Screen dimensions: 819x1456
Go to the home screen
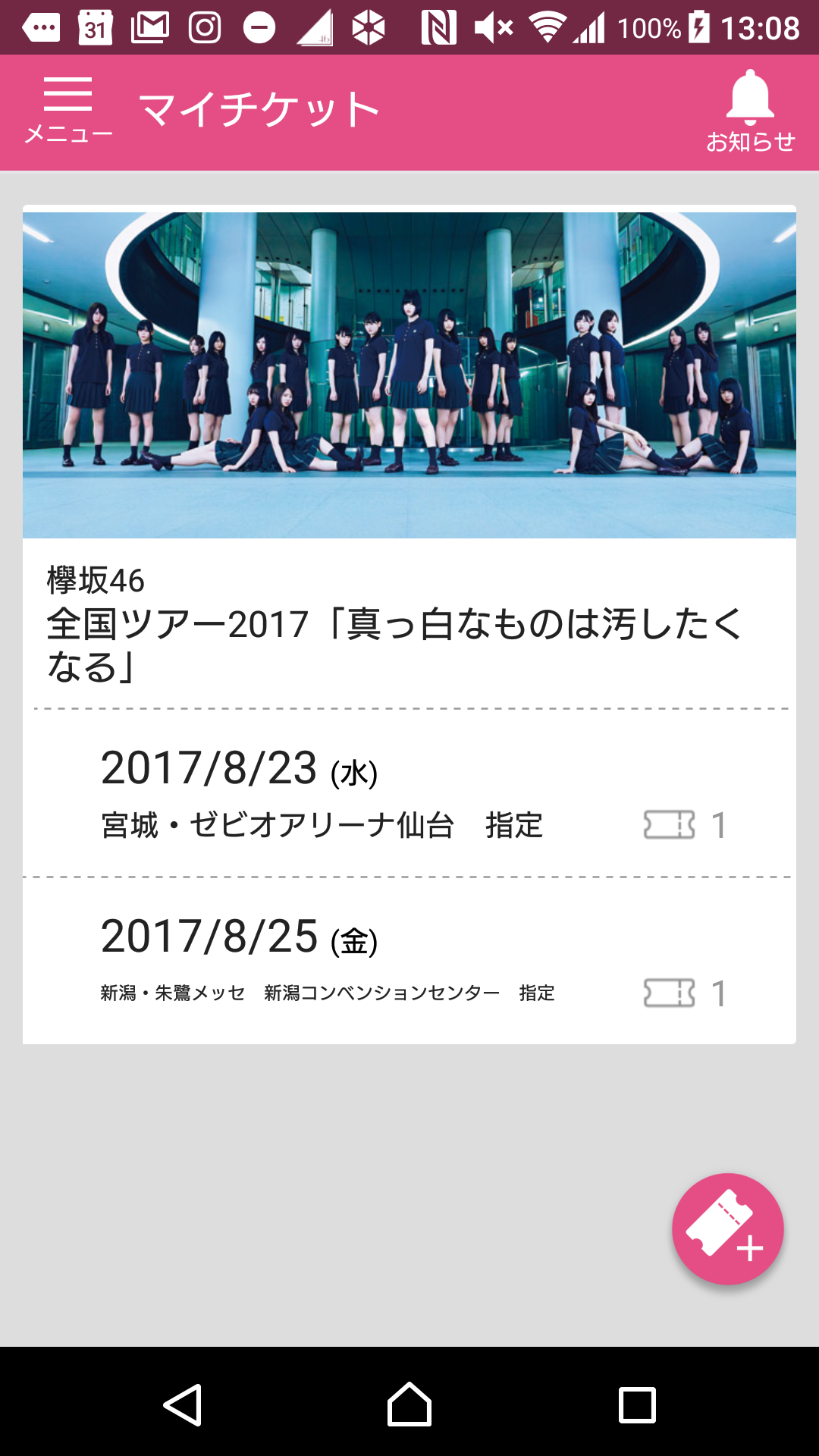[x=409, y=1404]
